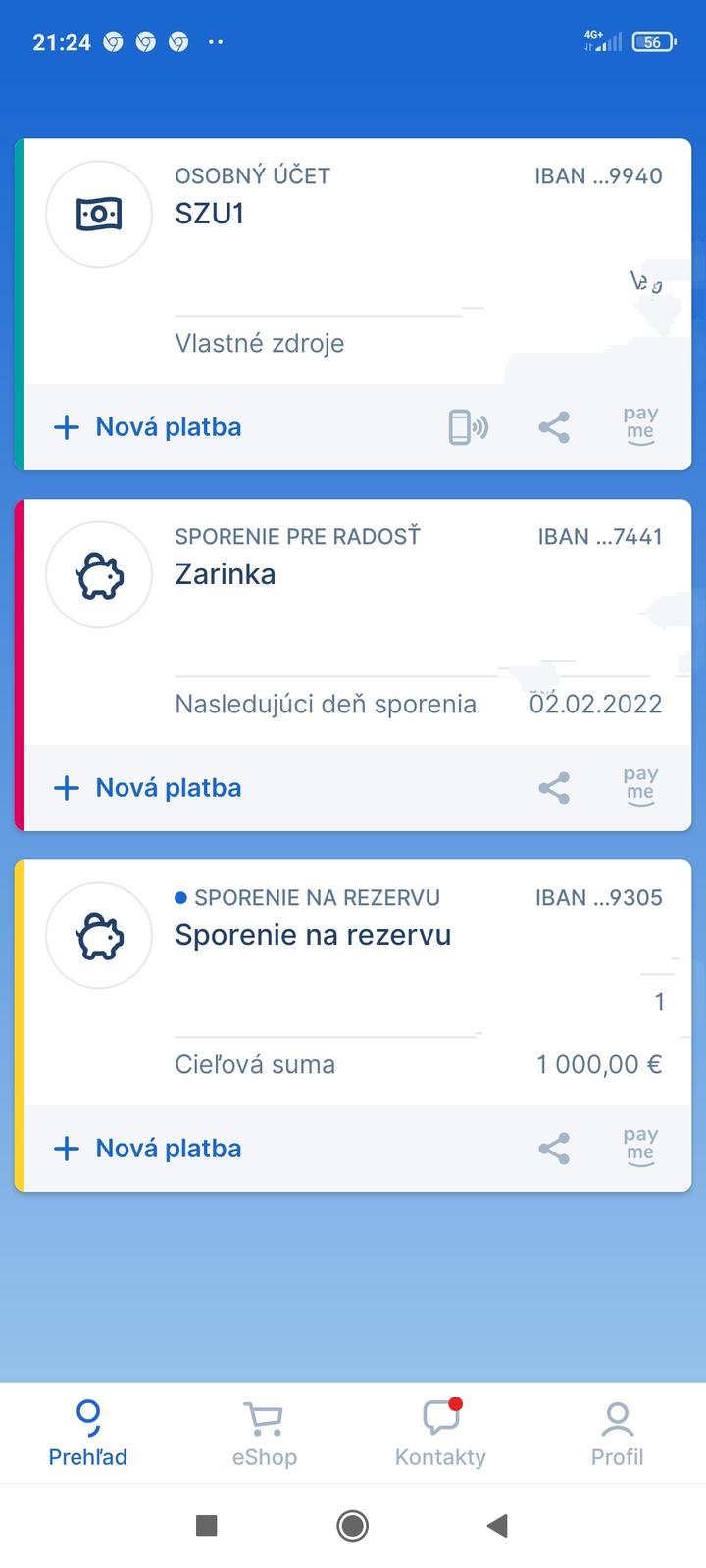Open Payme for the SZU1 account
The width and height of the screenshot is (706, 1568).
pyautogui.click(x=640, y=427)
